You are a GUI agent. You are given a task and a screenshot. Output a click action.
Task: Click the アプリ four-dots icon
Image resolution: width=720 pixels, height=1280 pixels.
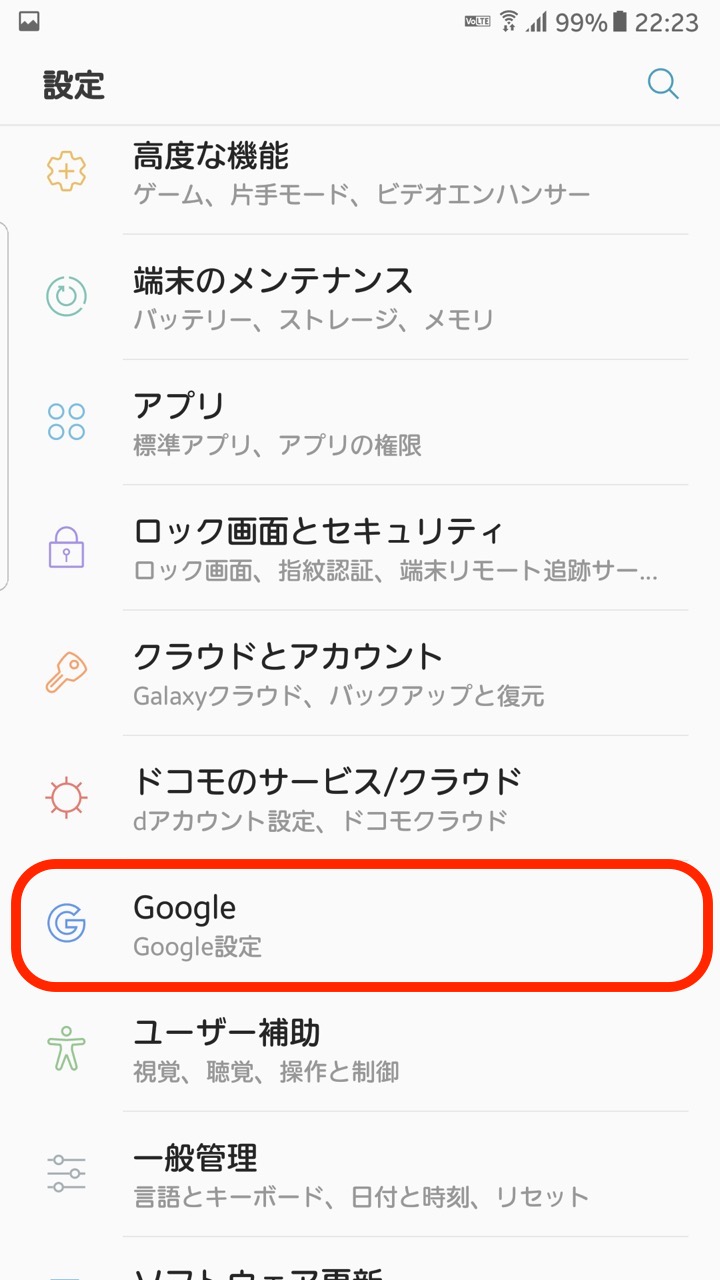pos(65,421)
